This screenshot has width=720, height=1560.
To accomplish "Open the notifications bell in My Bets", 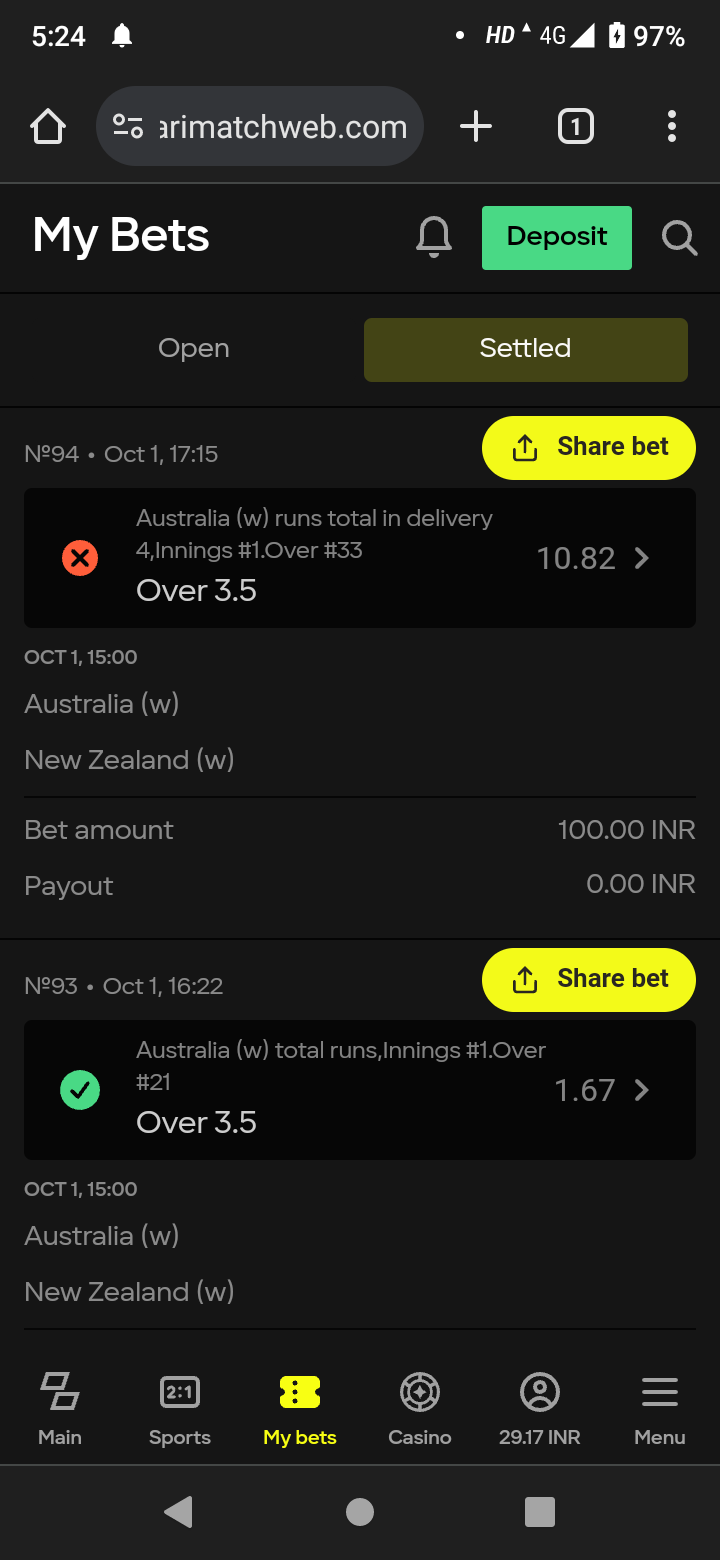I will tap(434, 238).
